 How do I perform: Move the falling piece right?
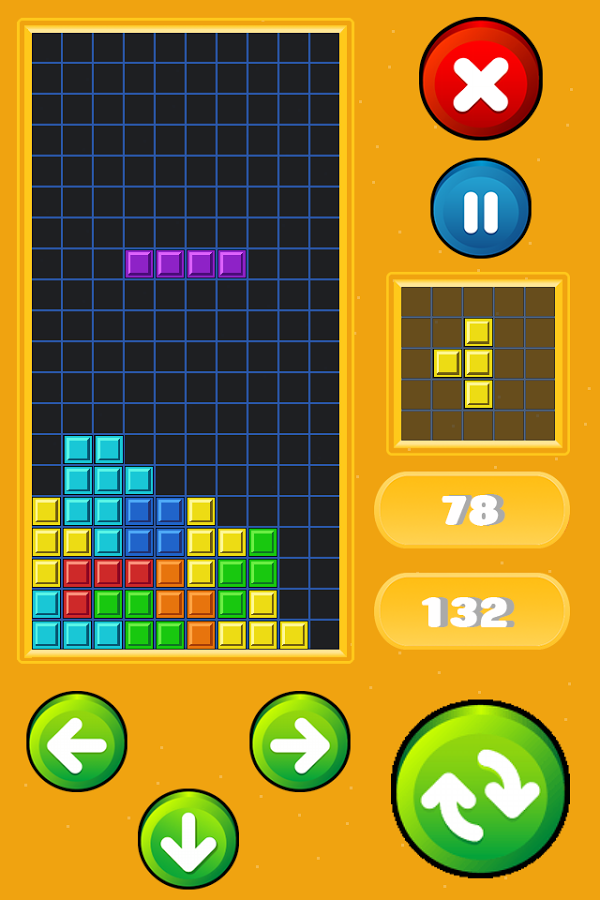[x=300, y=741]
